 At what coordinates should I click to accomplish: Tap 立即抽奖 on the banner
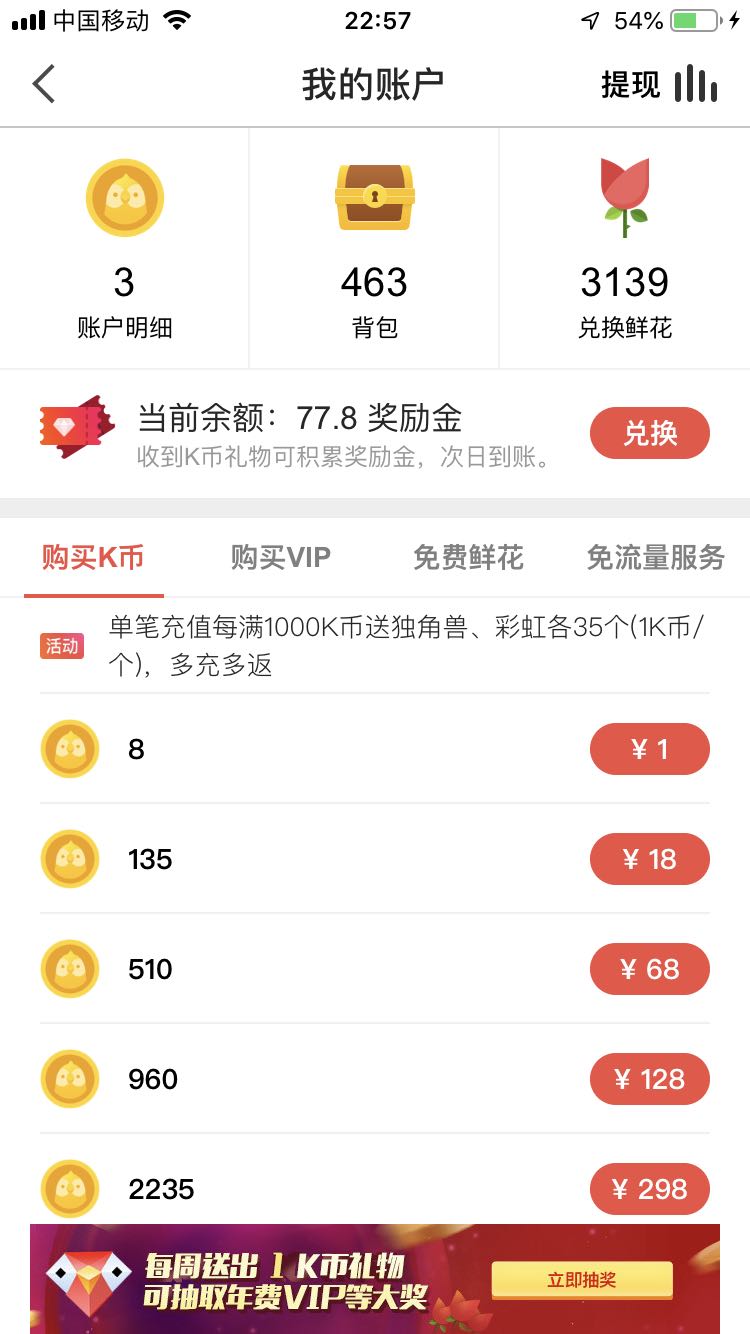click(x=581, y=1279)
